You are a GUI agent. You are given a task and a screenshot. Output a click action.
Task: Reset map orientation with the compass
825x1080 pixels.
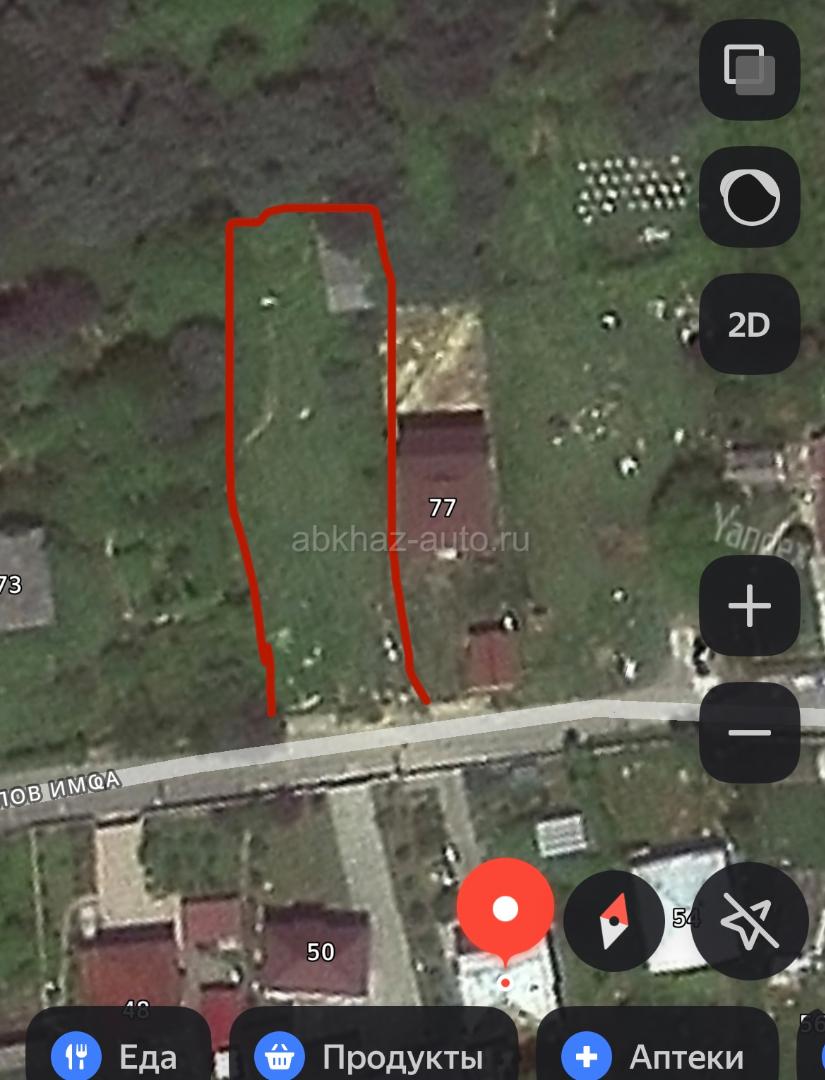613,920
